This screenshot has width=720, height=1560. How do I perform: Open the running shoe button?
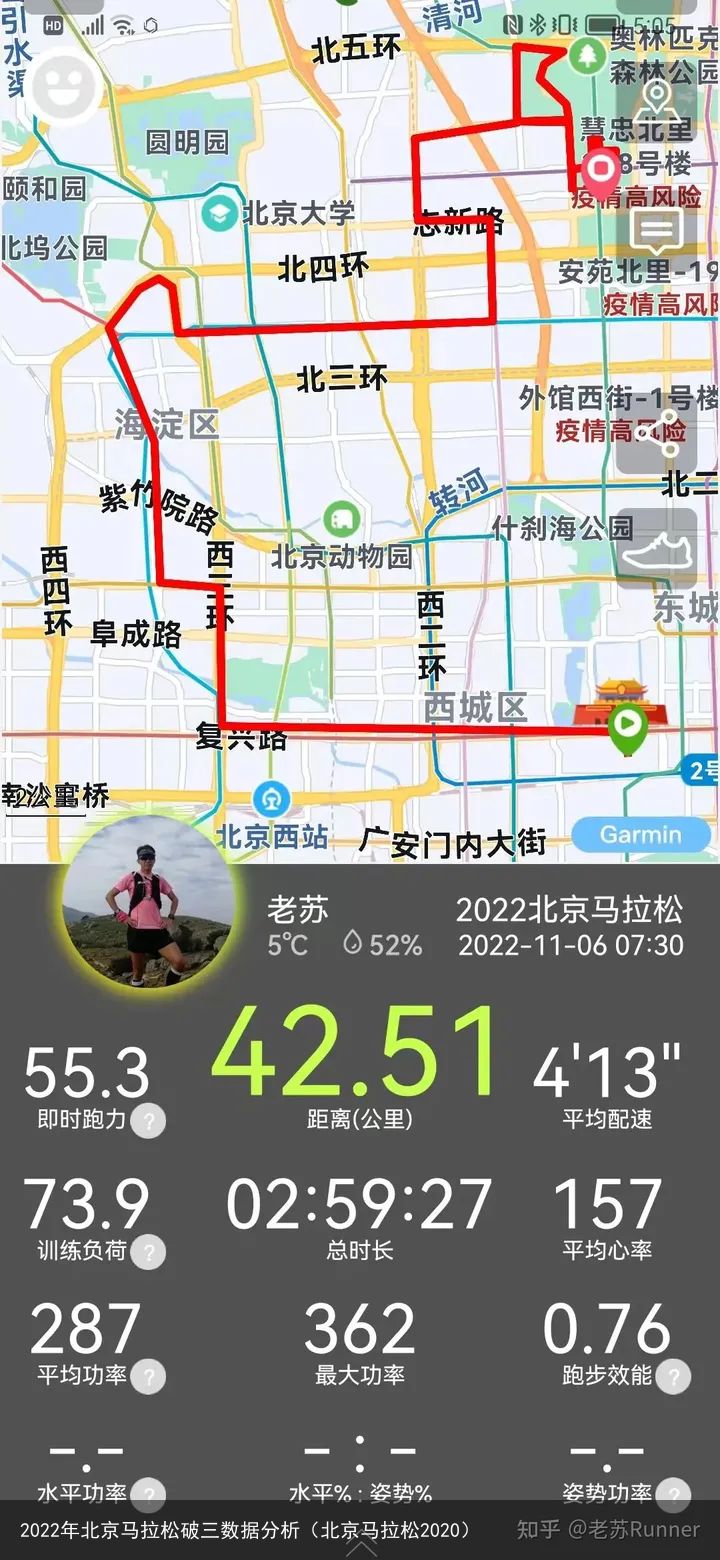point(656,548)
